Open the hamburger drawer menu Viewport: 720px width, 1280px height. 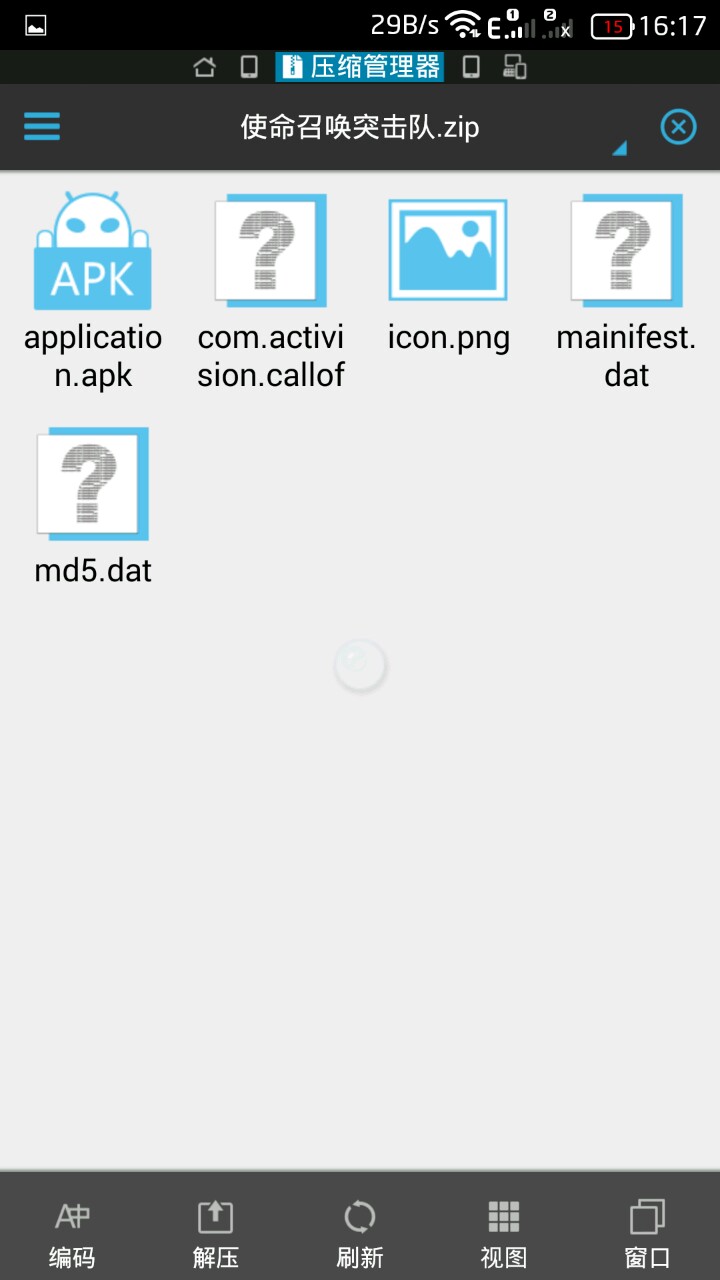click(x=42, y=127)
